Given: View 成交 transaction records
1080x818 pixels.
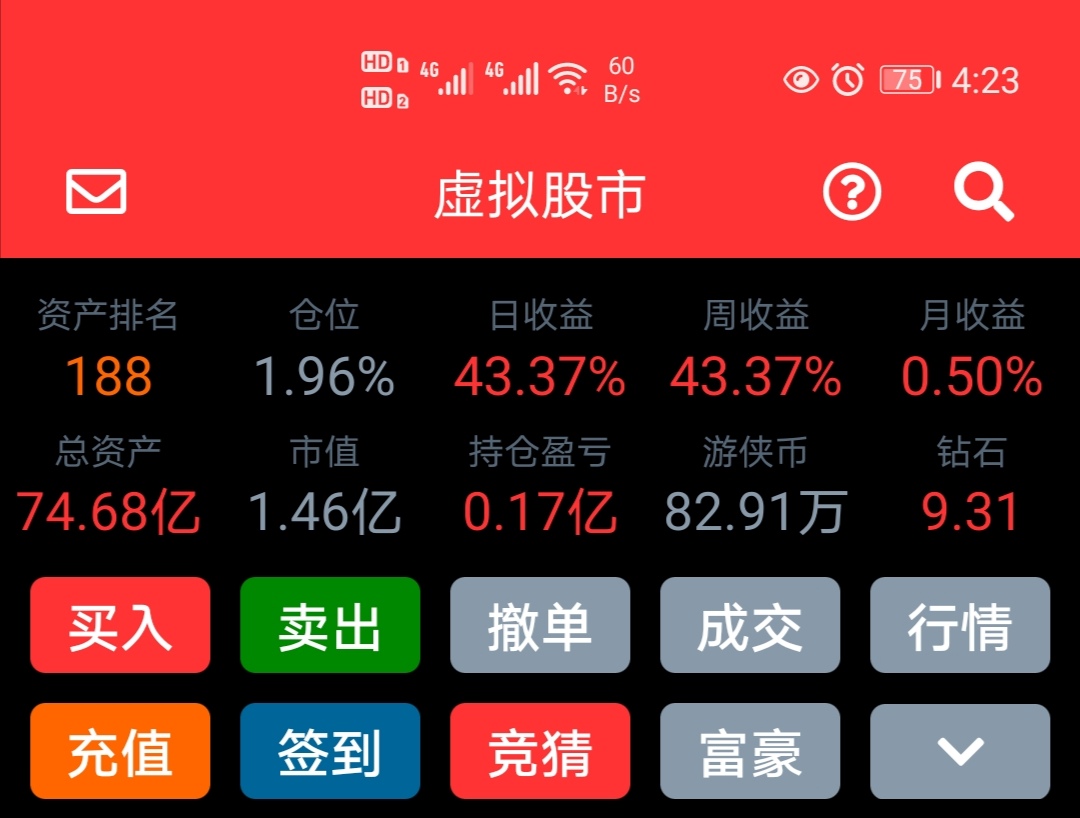Looking at the screenshot, I should point(750,626).
